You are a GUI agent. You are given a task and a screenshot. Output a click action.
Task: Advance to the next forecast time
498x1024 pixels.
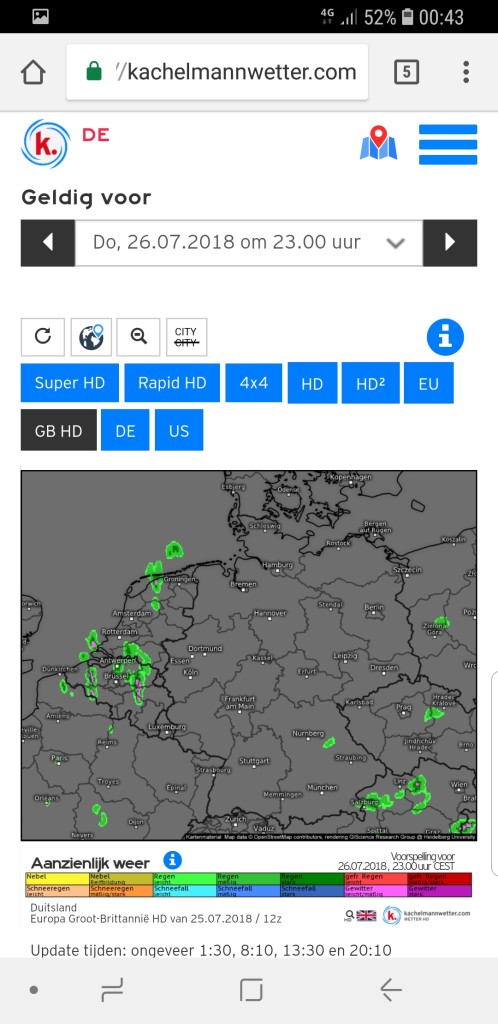[450, 243]
